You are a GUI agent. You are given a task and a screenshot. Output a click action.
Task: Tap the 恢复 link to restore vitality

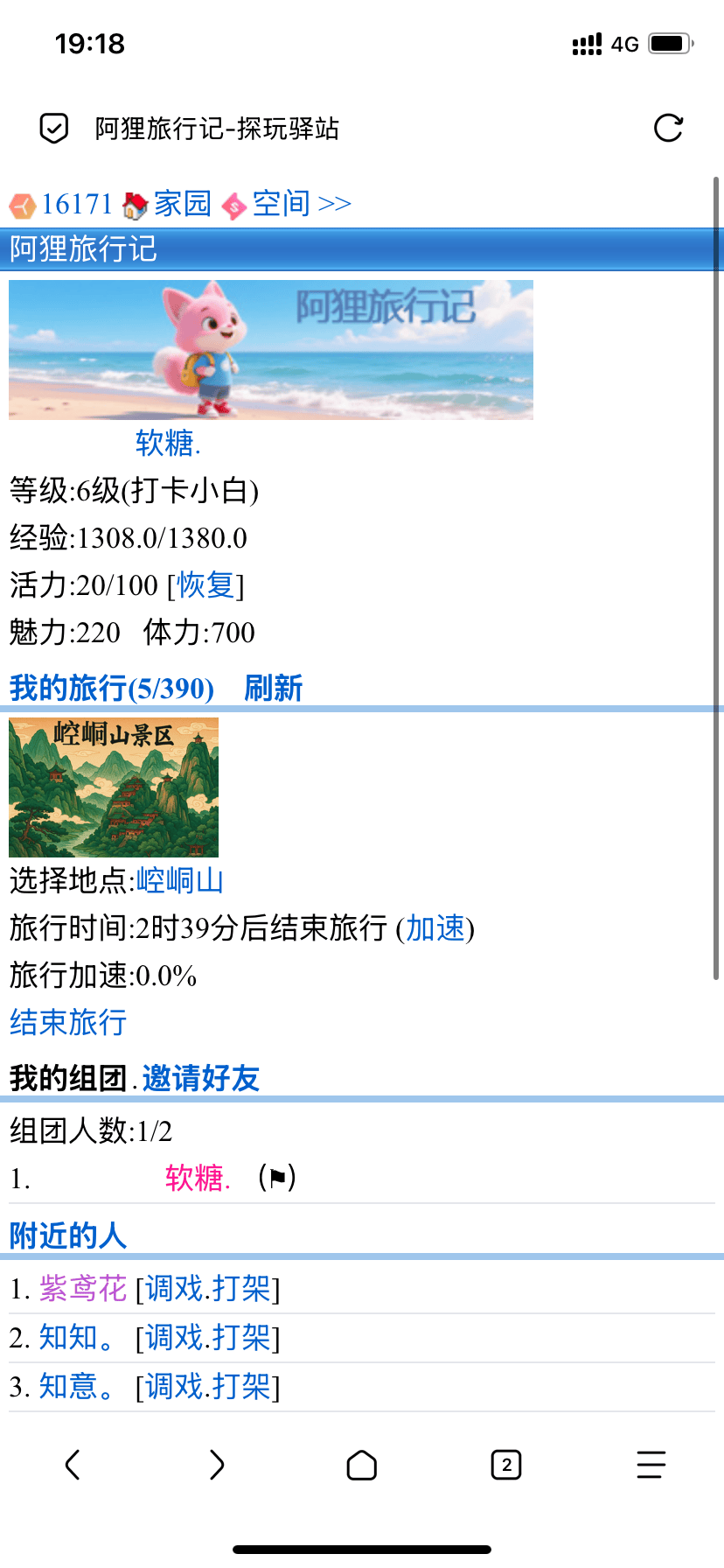pos(205,584)
